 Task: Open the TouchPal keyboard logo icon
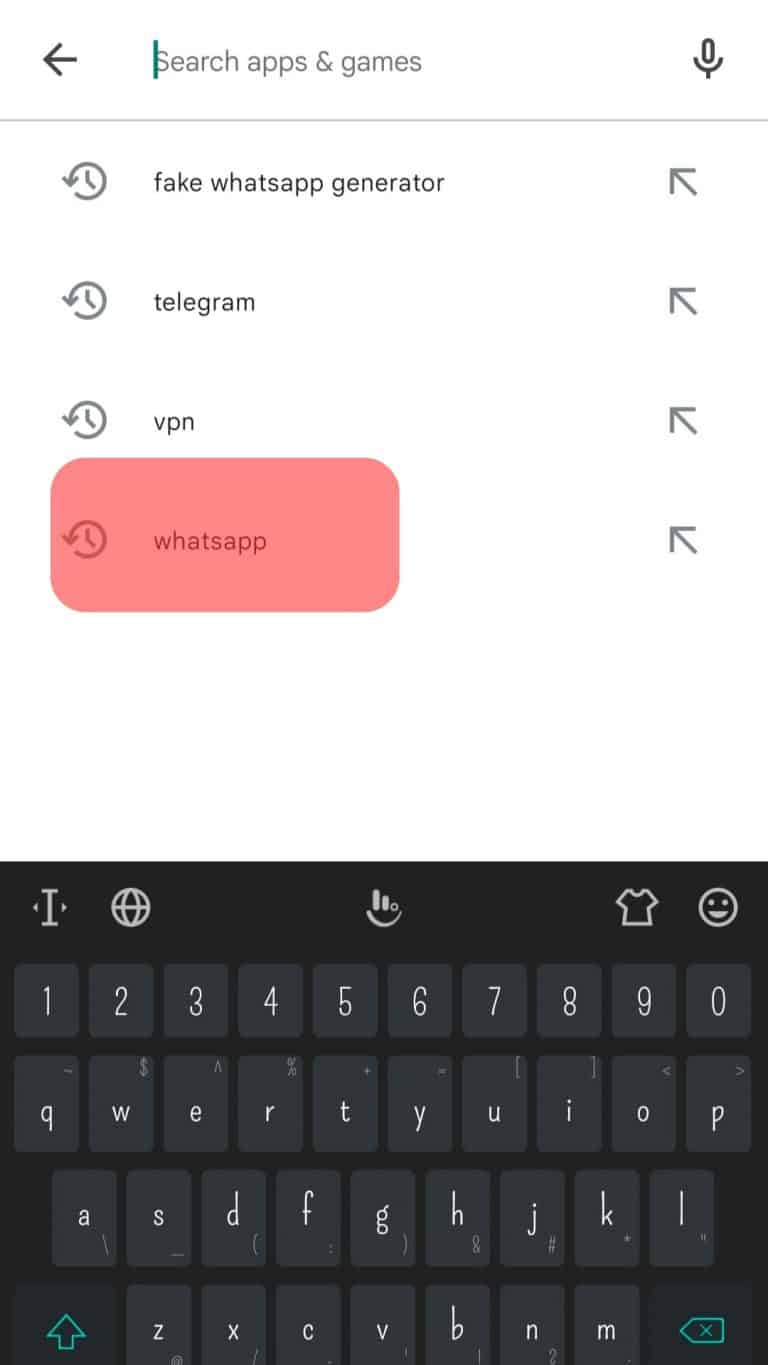[384, 907]
